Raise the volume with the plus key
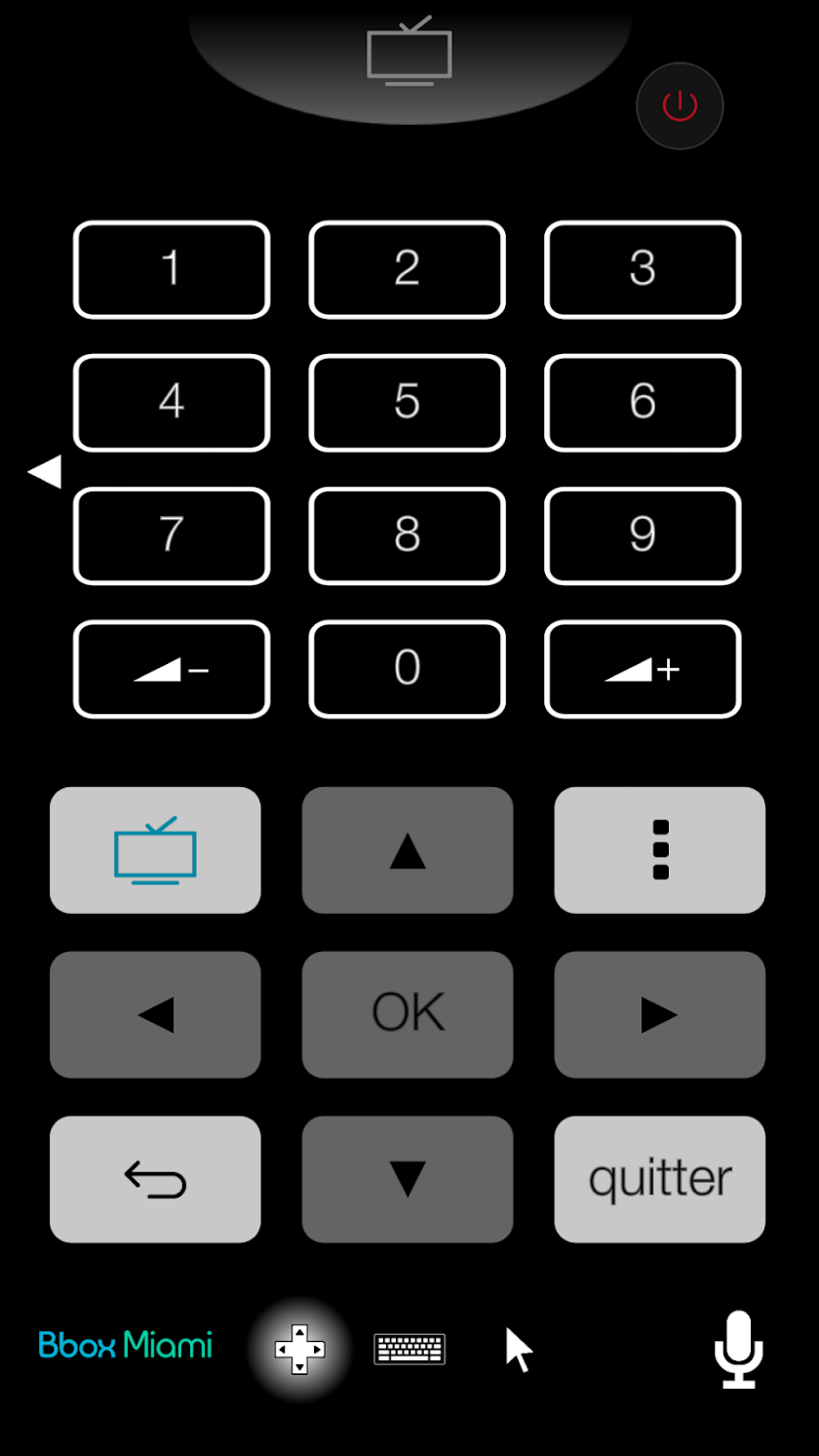 pyautogui.click(x=643, y=668)
